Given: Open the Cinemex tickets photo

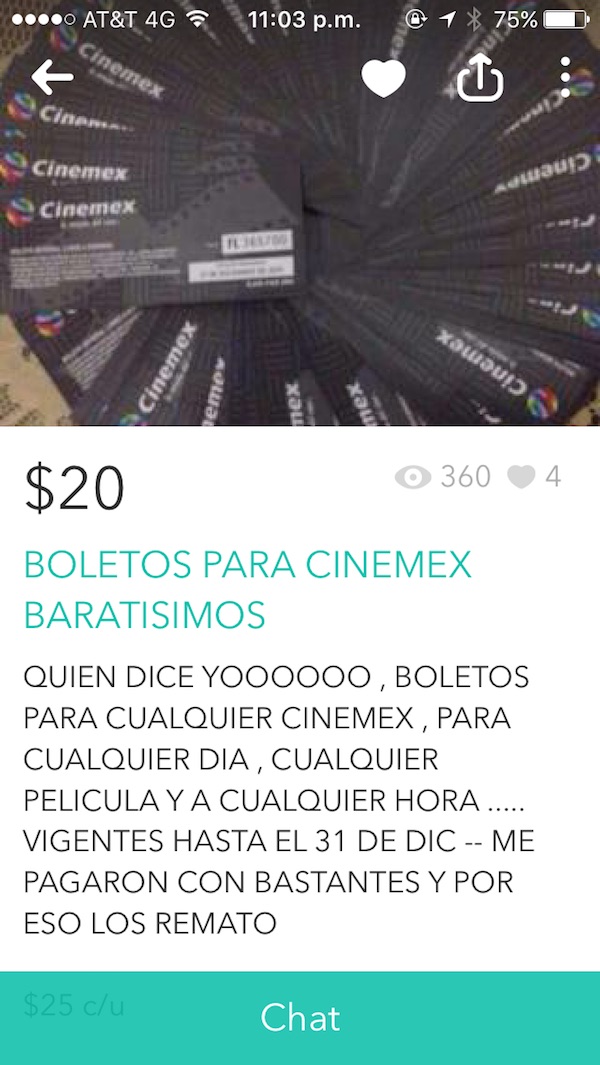Looking at the screenshot, I should click(300, 260).
